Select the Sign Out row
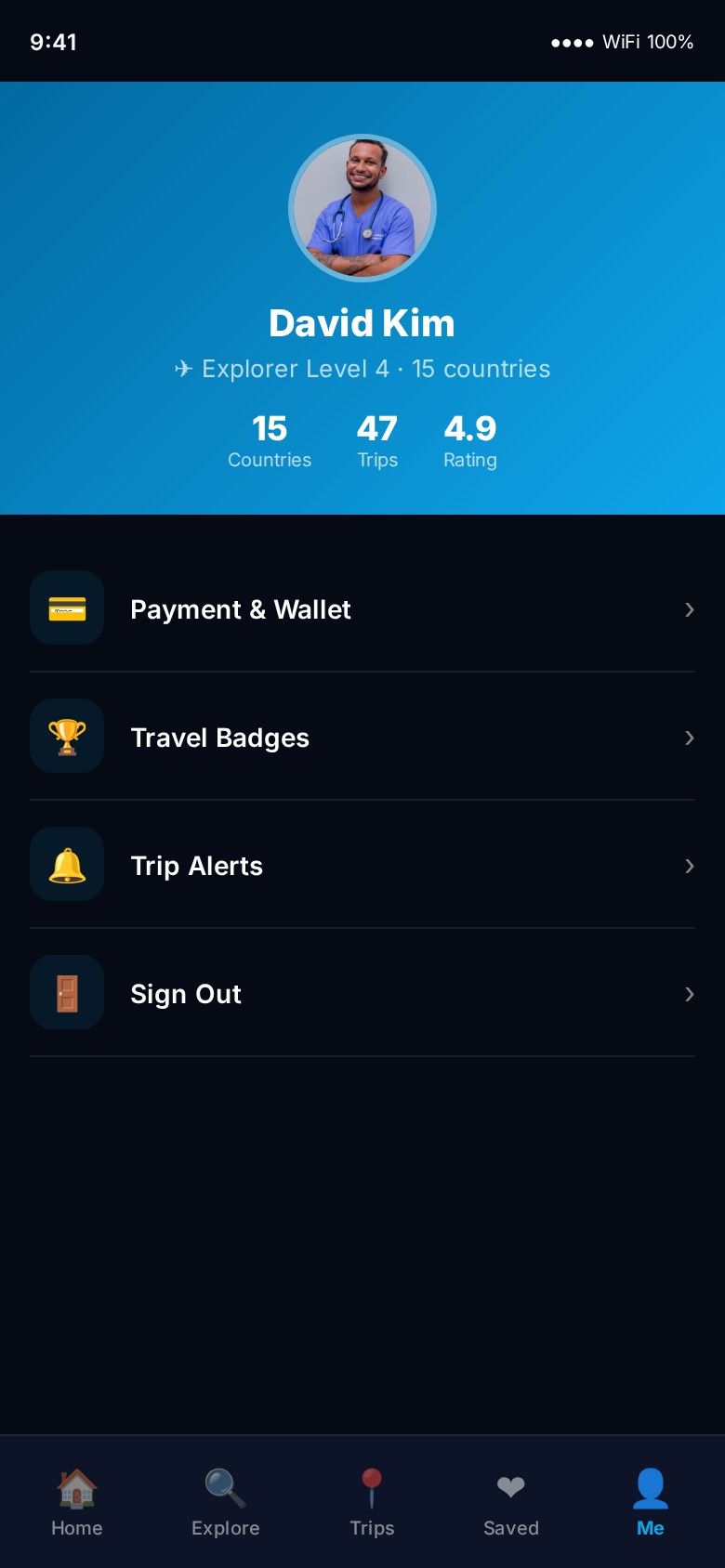Screen dimensions: 725x1568 pos(362,994)
